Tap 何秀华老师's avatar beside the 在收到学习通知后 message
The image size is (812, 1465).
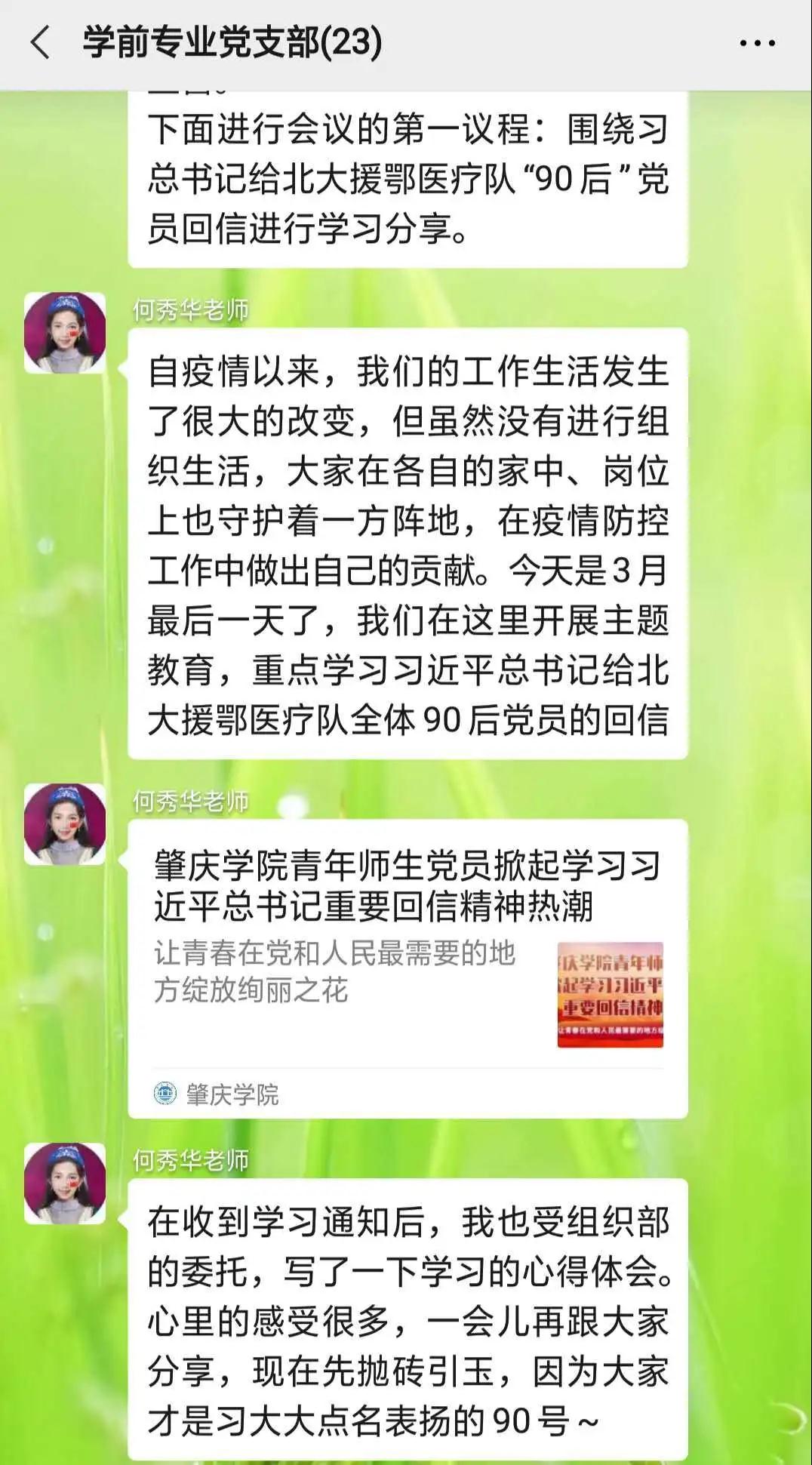(x=65, y=1183)
